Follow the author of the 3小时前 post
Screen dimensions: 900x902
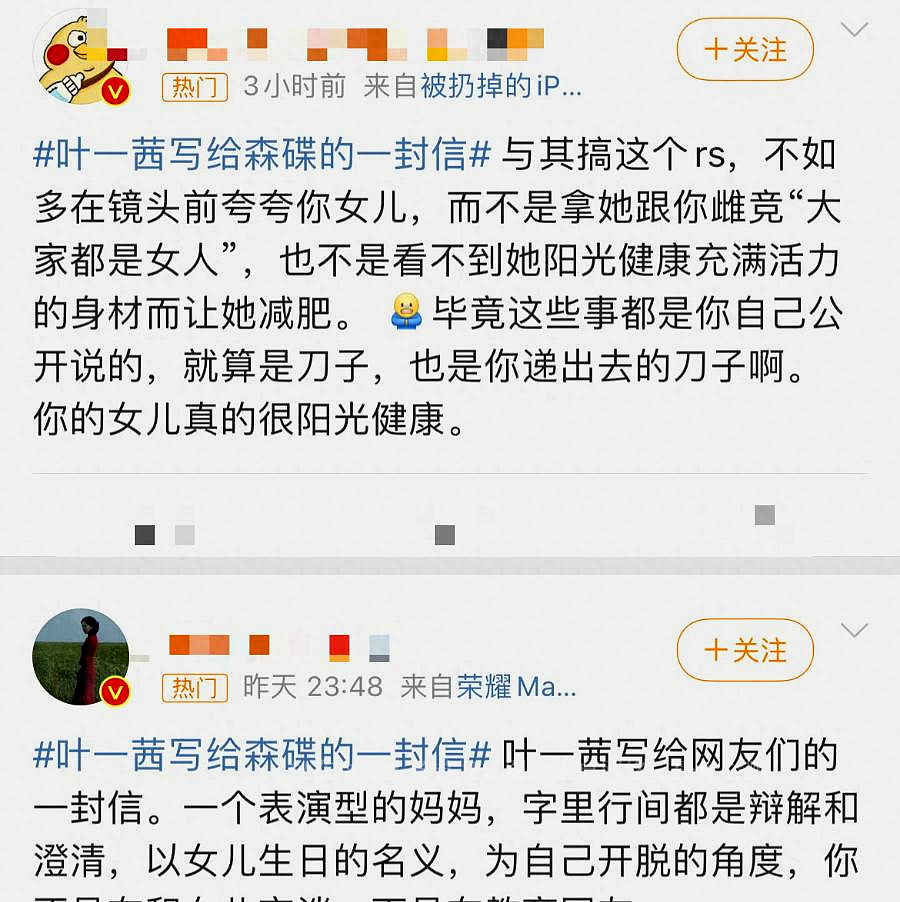tap(745, 49)
